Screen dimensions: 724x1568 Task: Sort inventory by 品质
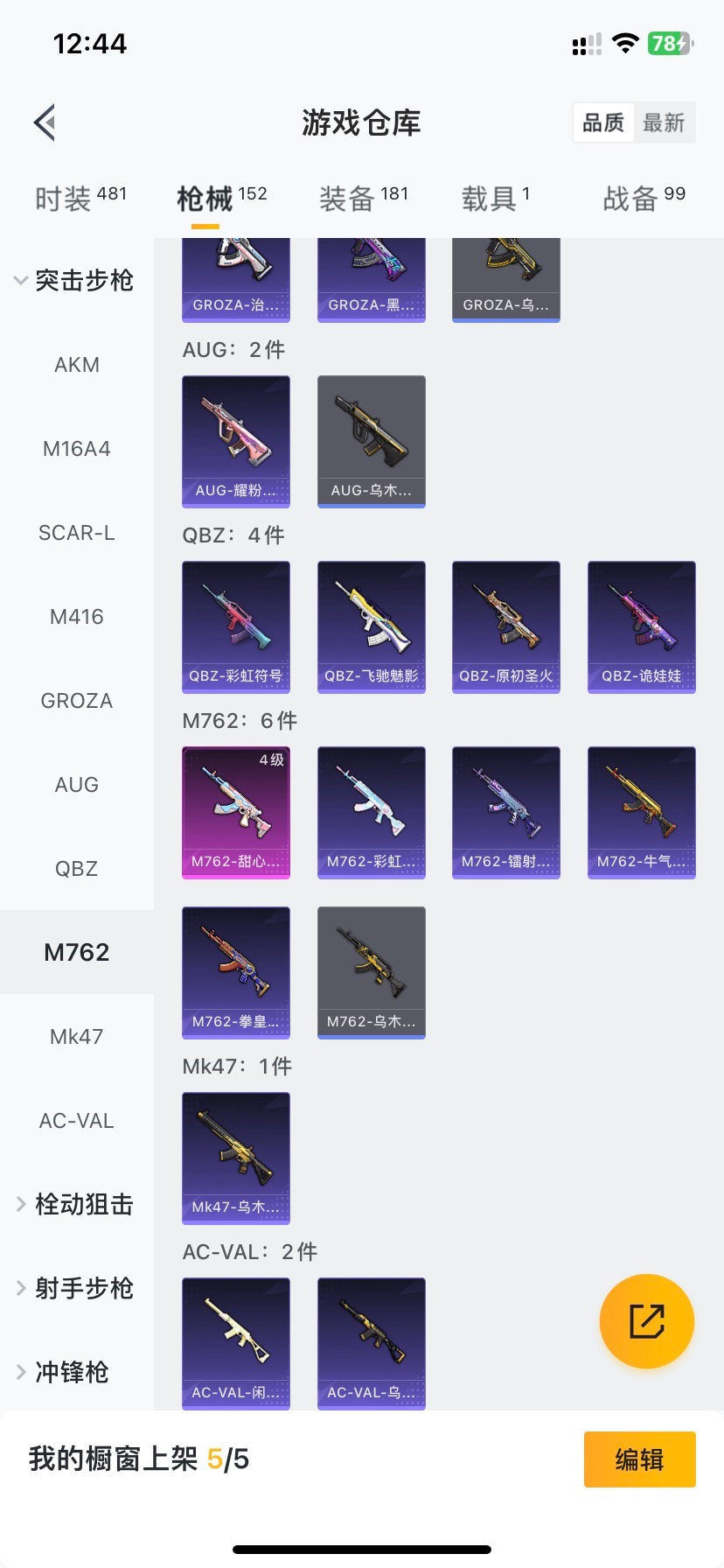pyautogui.click(x=603, y=122)
